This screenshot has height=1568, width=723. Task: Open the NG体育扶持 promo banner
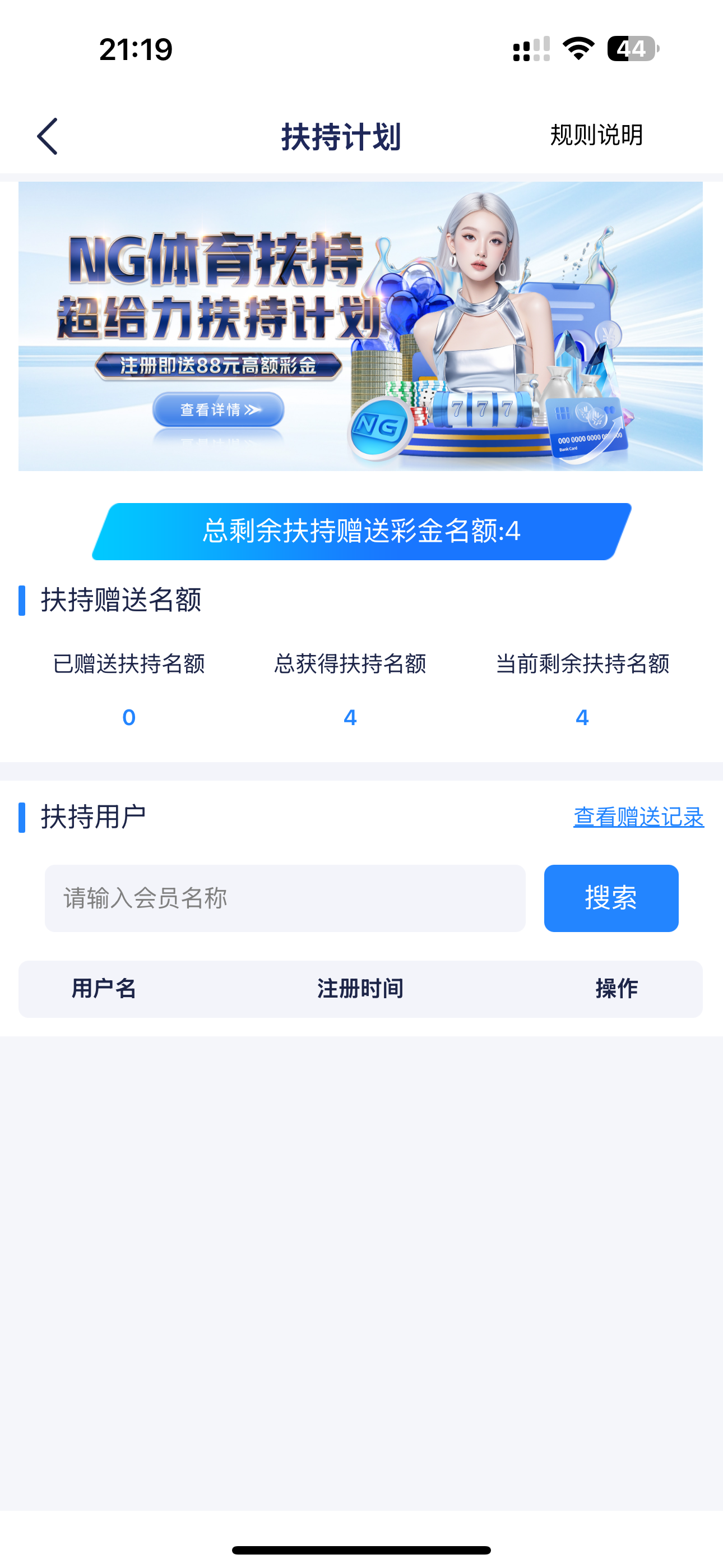(x=360, y=326)
